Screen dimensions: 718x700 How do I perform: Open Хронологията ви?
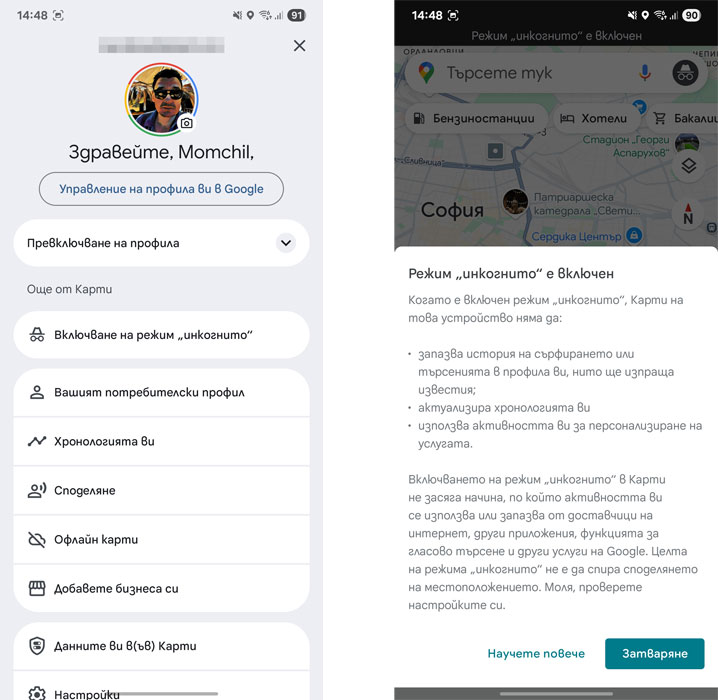[161, 441]
